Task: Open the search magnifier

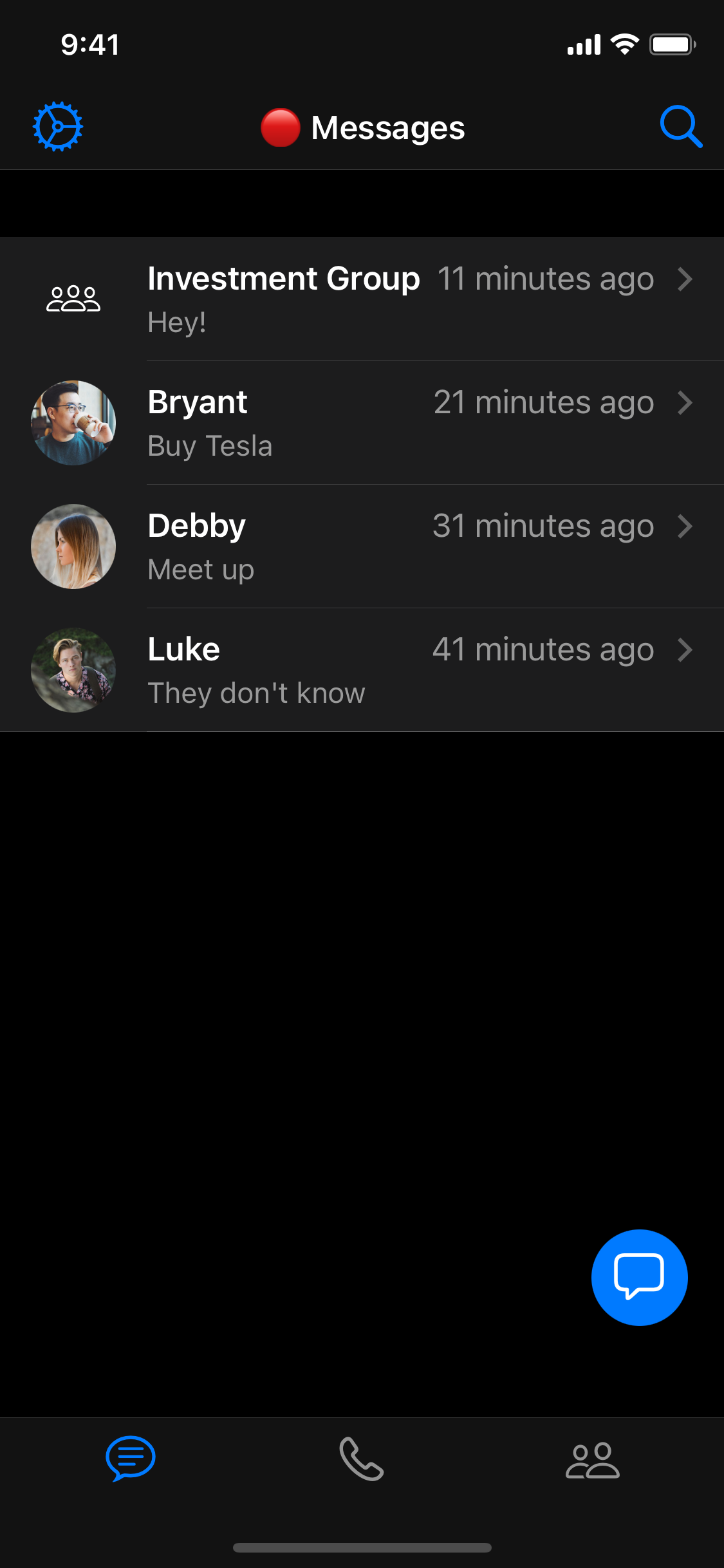Action: pos(680,127)
